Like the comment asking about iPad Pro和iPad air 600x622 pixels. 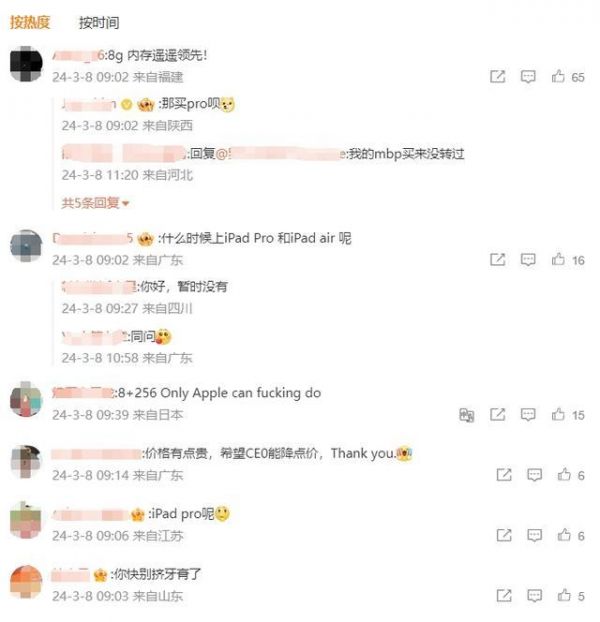tap(559, 260)
